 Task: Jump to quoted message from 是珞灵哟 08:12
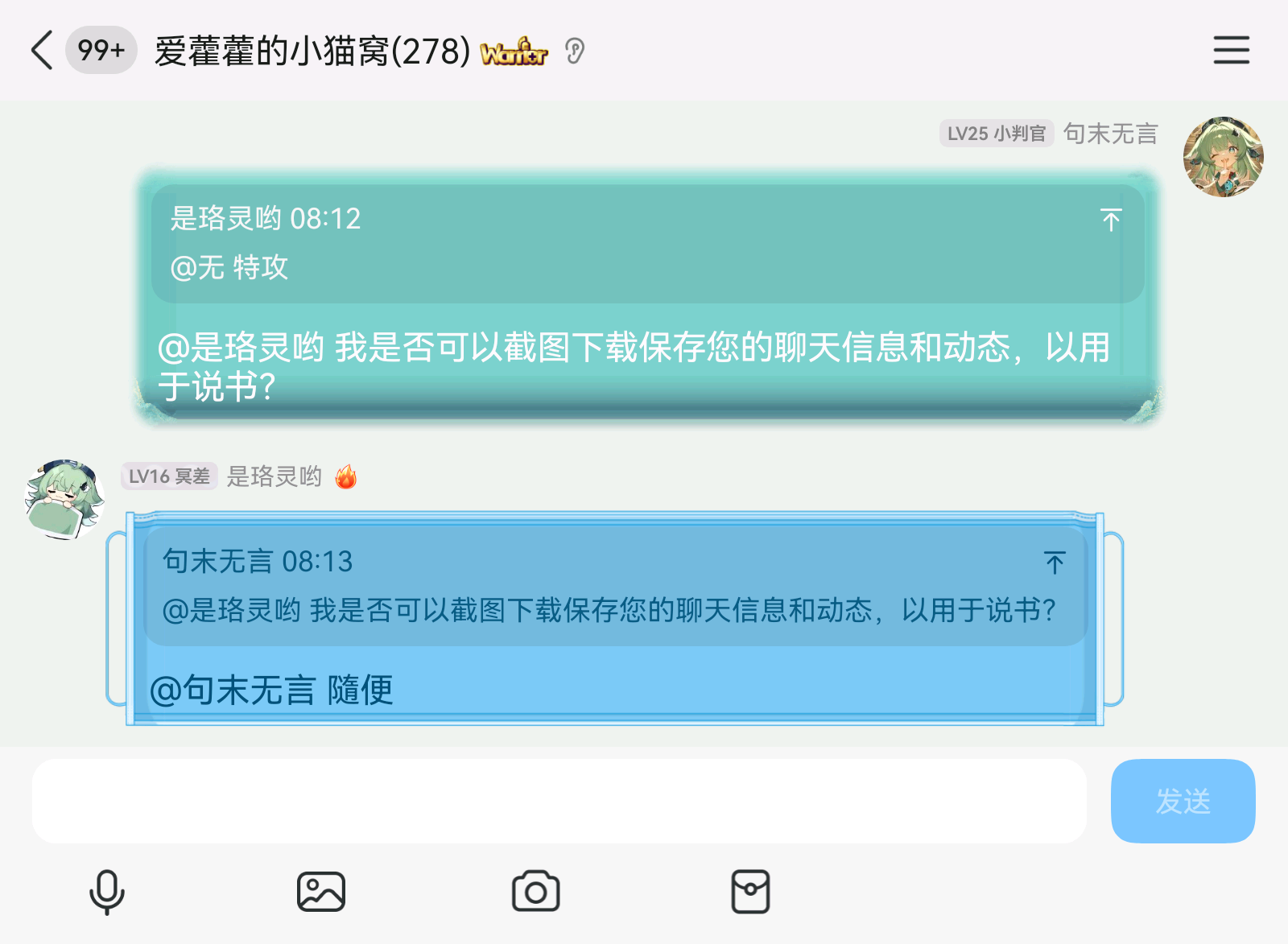pos(1111,220)
